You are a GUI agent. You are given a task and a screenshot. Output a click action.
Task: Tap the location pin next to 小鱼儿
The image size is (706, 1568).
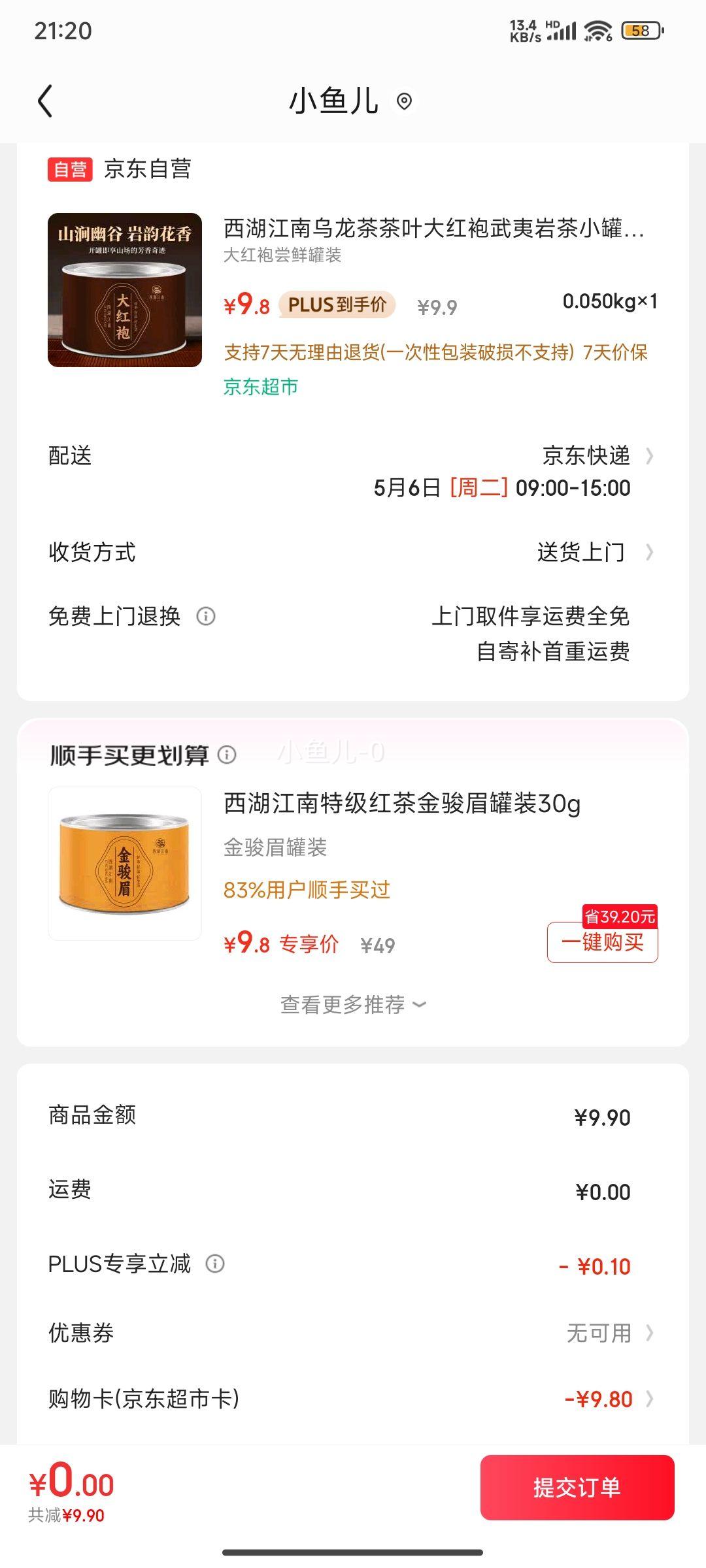pyautogui.click(x=405, y=101)
